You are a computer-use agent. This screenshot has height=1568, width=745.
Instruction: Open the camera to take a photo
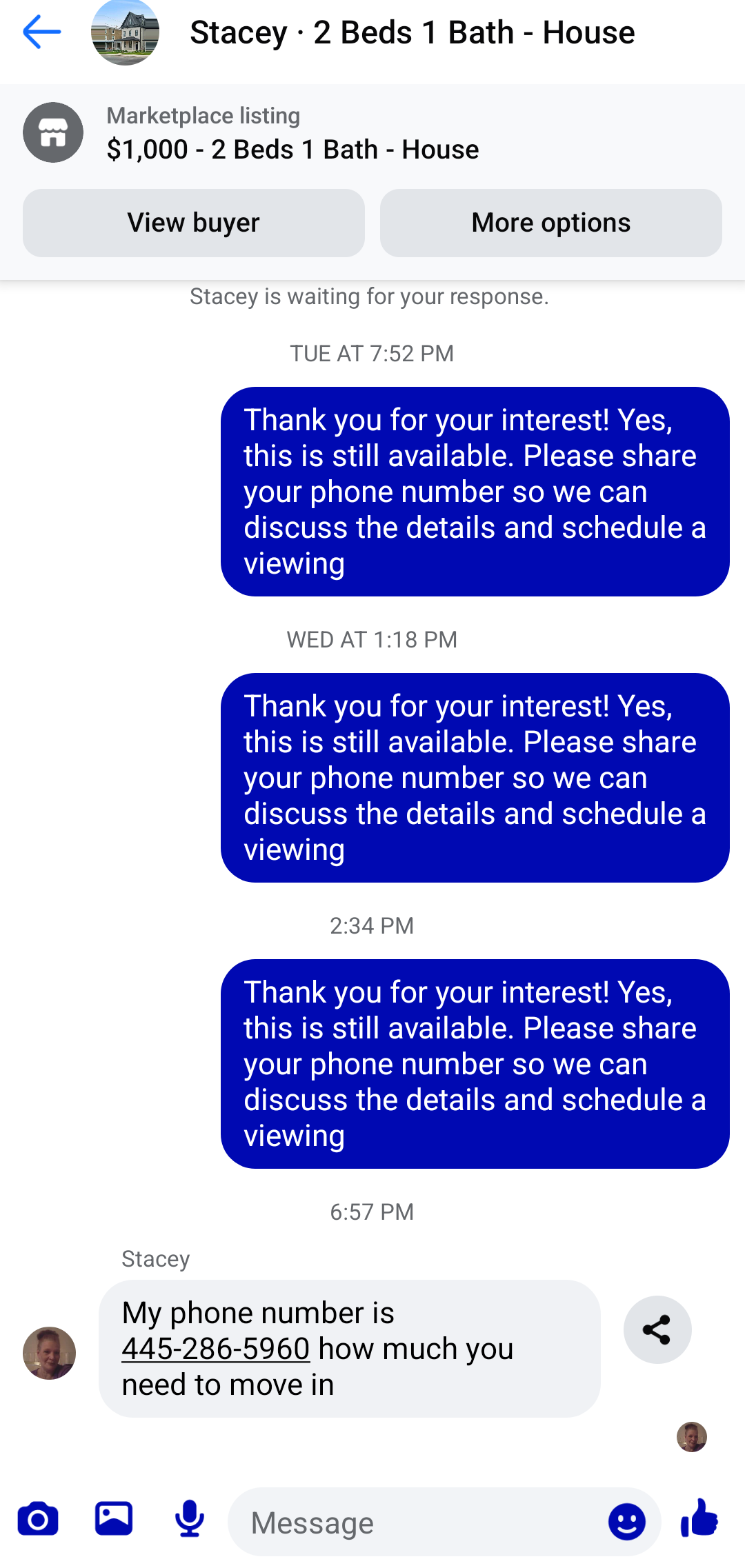38,1520
